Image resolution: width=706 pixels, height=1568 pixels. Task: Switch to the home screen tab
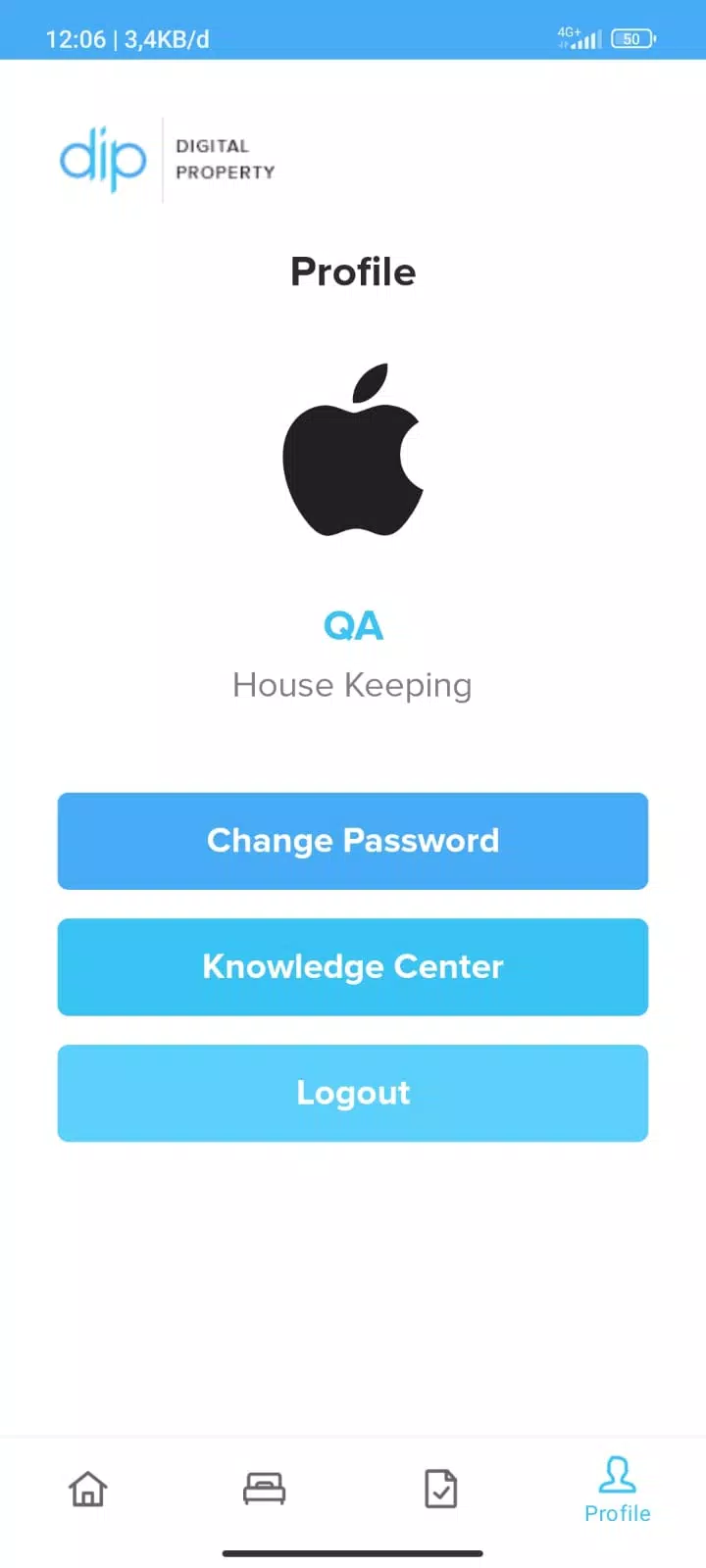click(87, 1488)
